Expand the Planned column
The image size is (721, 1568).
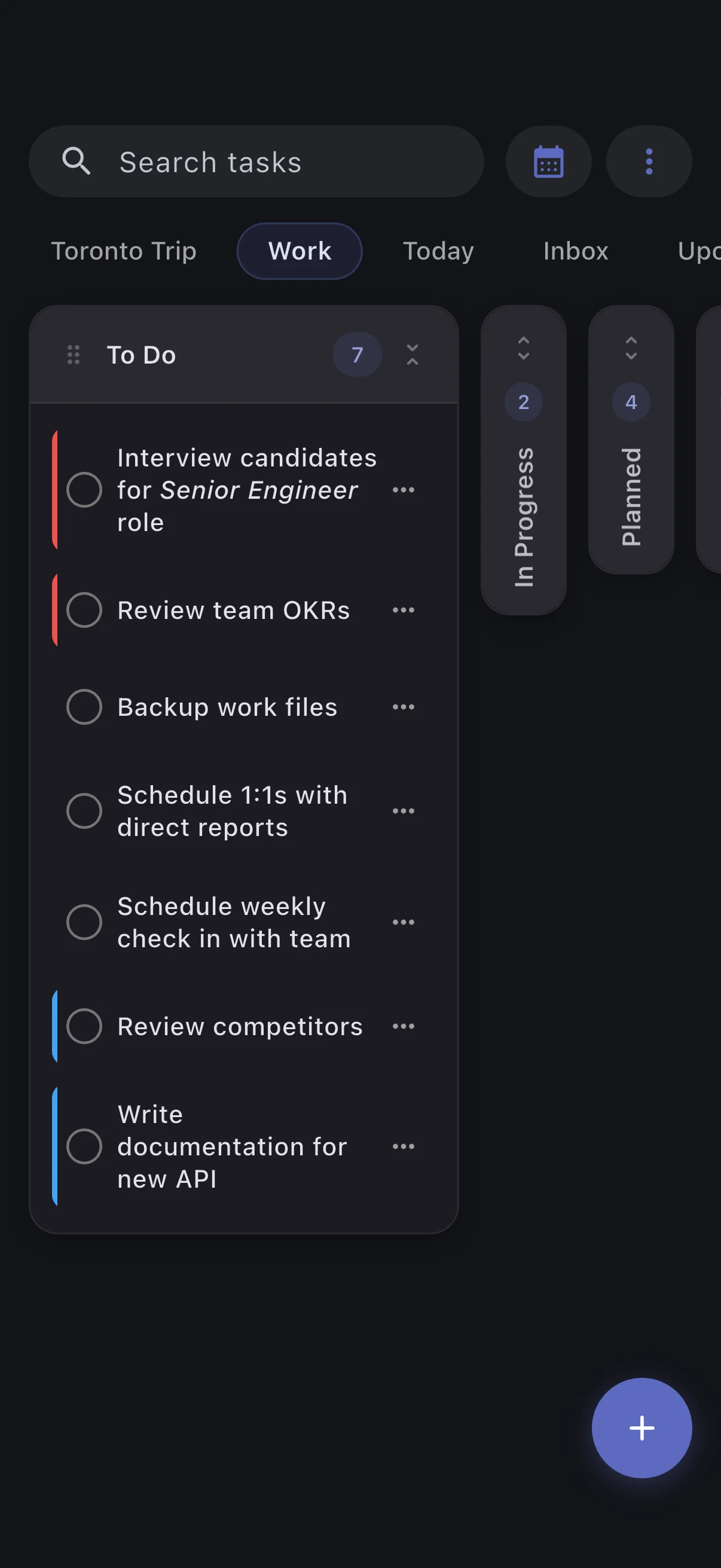(x=630, y=347)
